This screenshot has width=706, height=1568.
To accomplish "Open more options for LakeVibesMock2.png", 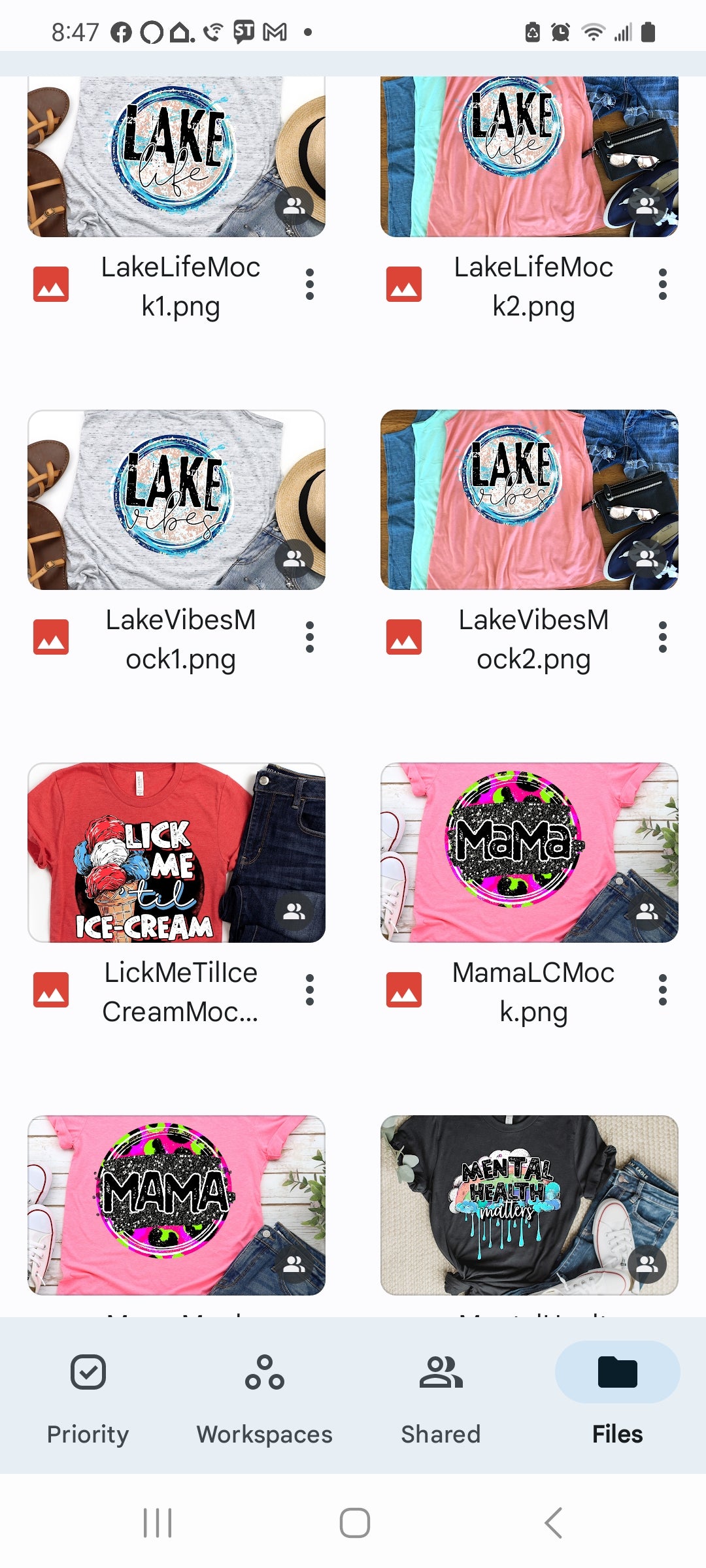I will 663,637.
